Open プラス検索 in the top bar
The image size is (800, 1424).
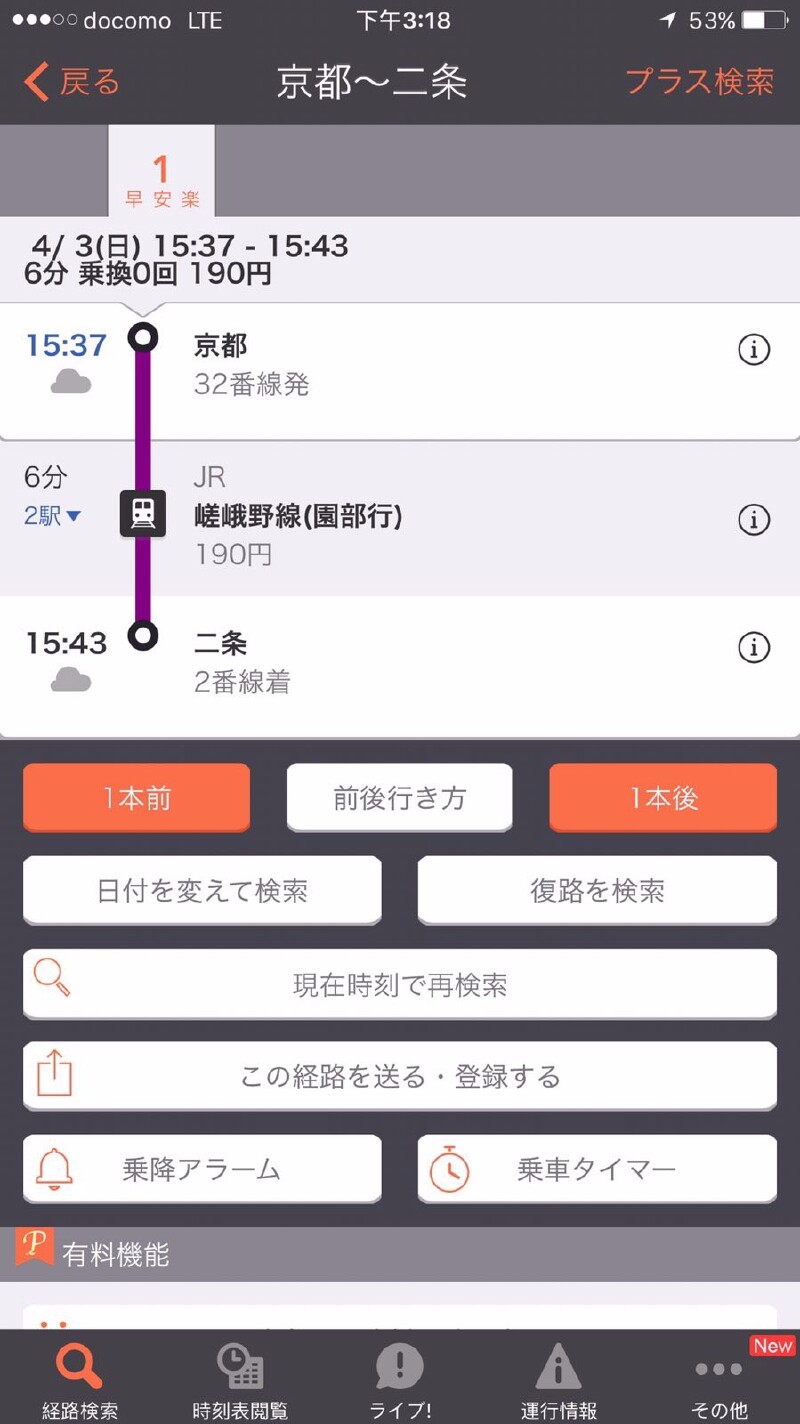click(700, 82)
